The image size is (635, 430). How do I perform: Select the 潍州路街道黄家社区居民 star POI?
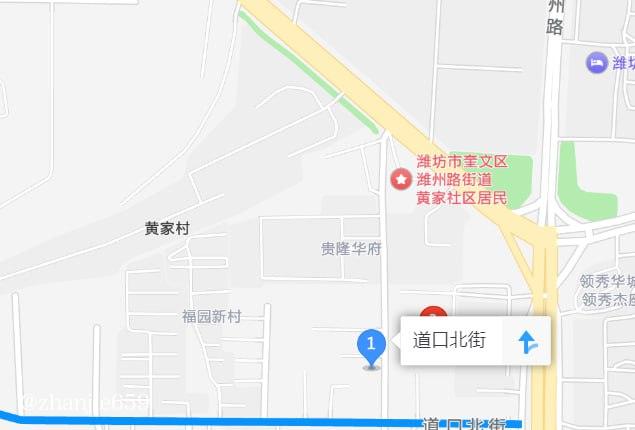tap(400, 179)
